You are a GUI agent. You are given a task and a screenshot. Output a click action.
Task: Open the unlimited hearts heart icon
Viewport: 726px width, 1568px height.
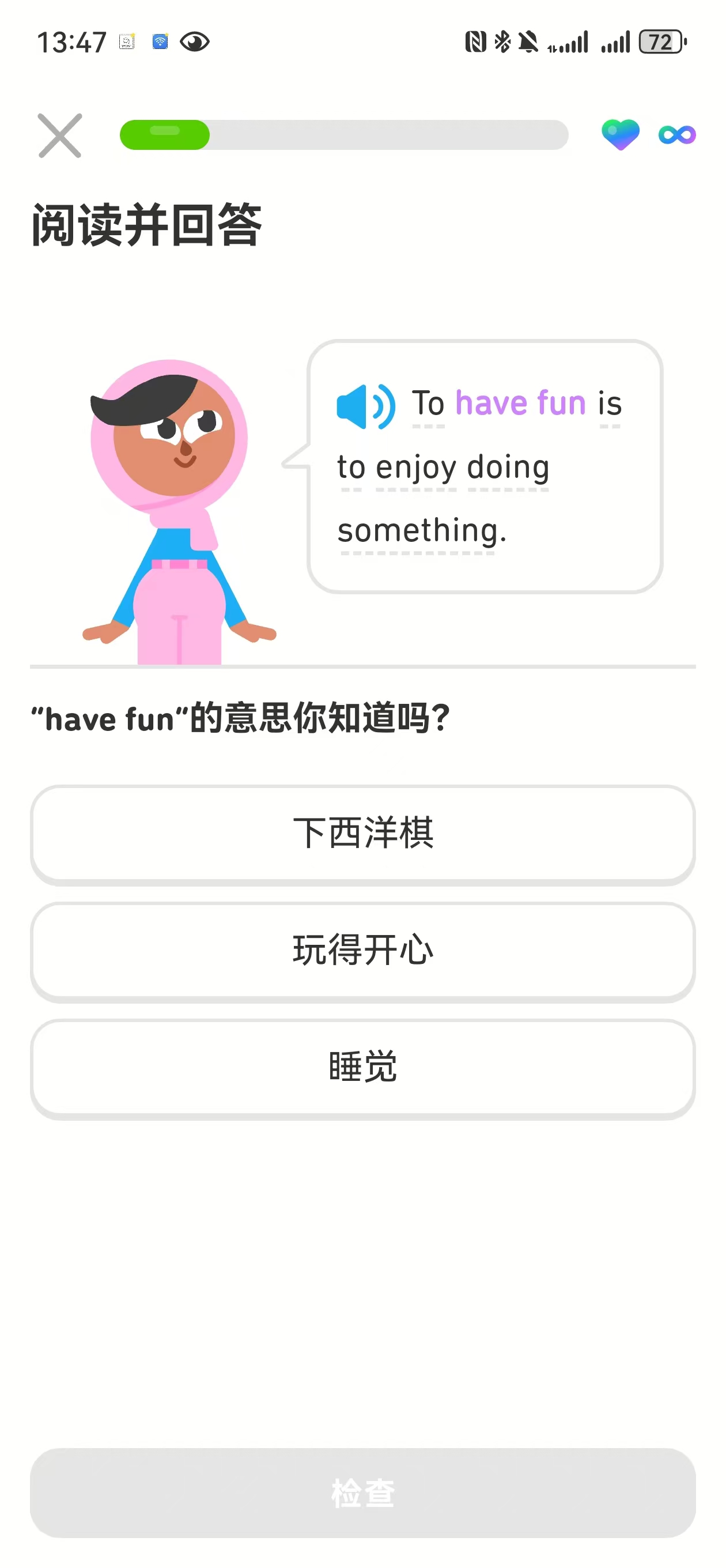[620, 134]
